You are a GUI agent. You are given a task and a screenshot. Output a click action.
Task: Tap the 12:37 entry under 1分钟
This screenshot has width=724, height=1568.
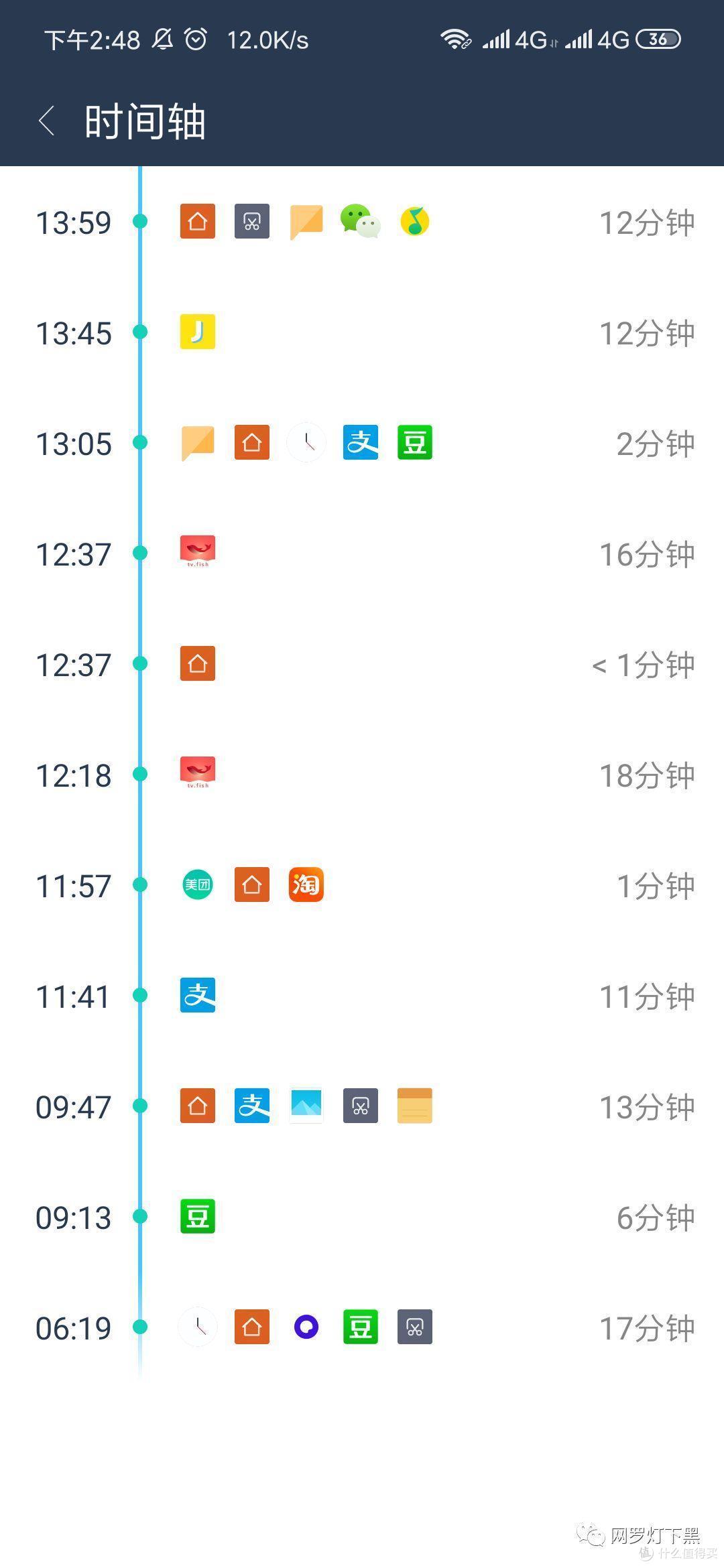pos(362,664)
